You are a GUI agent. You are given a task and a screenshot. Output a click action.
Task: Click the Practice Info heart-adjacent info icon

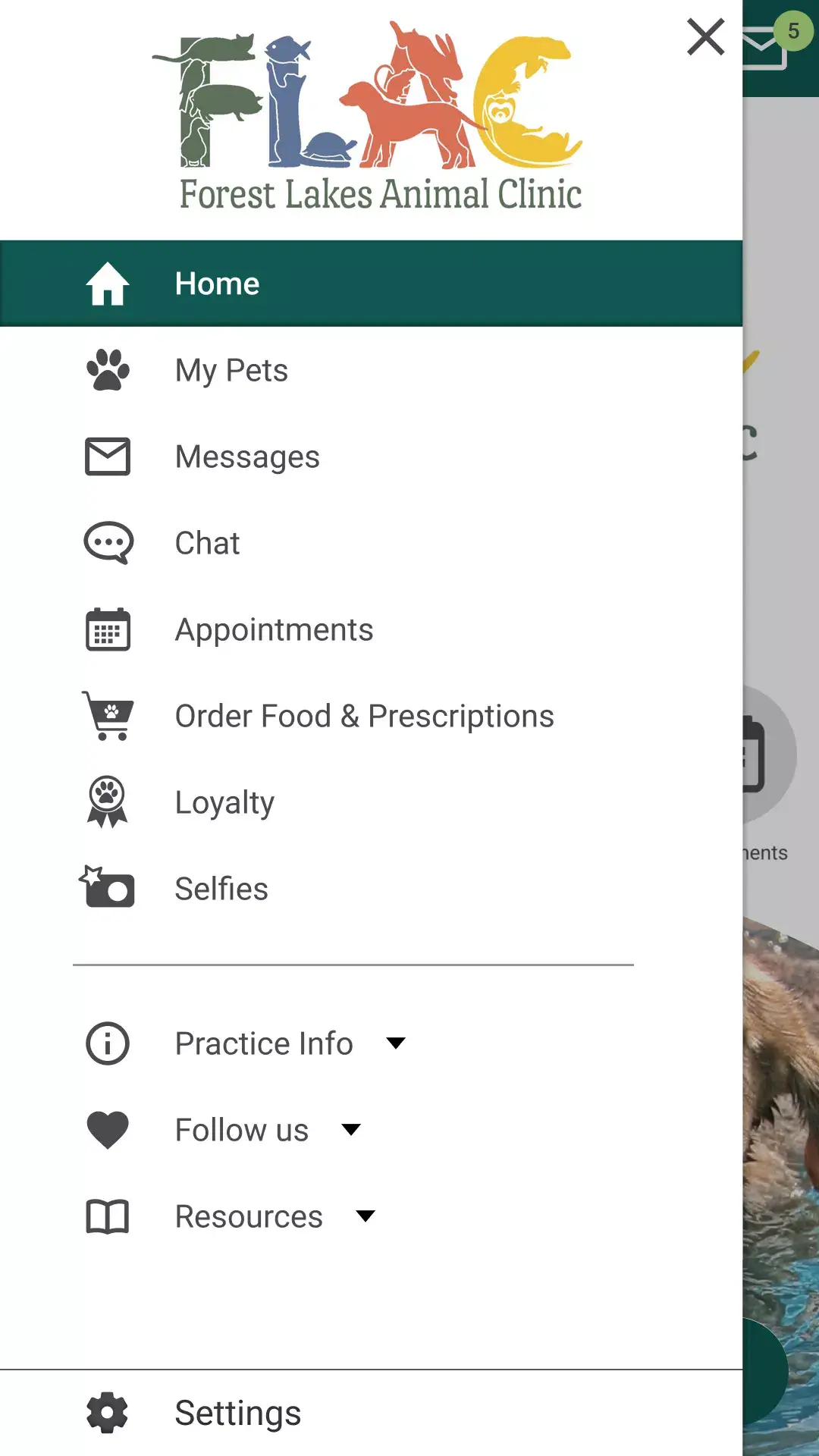click(x=107, y=1043)
